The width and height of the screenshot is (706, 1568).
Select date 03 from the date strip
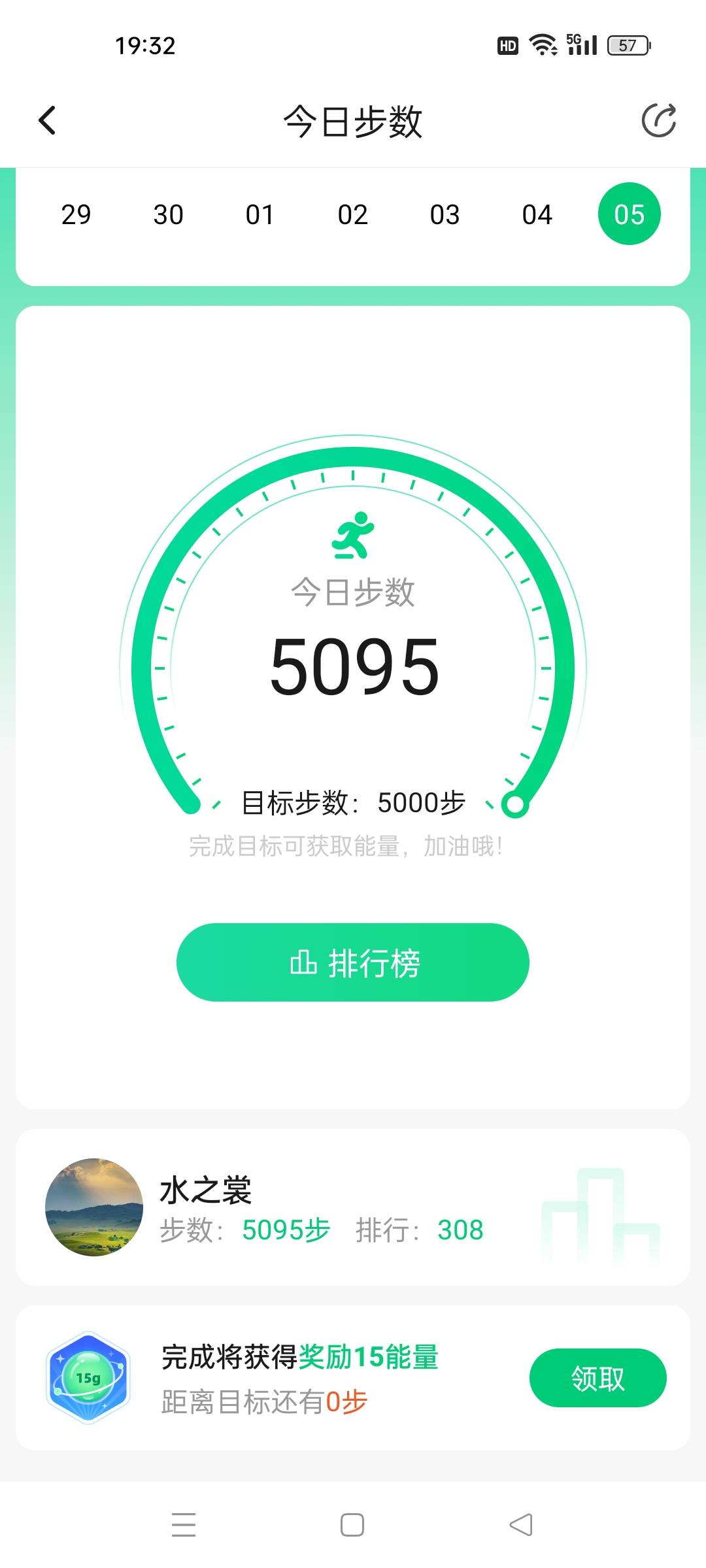pyautogui.click(x=445, y=214)
